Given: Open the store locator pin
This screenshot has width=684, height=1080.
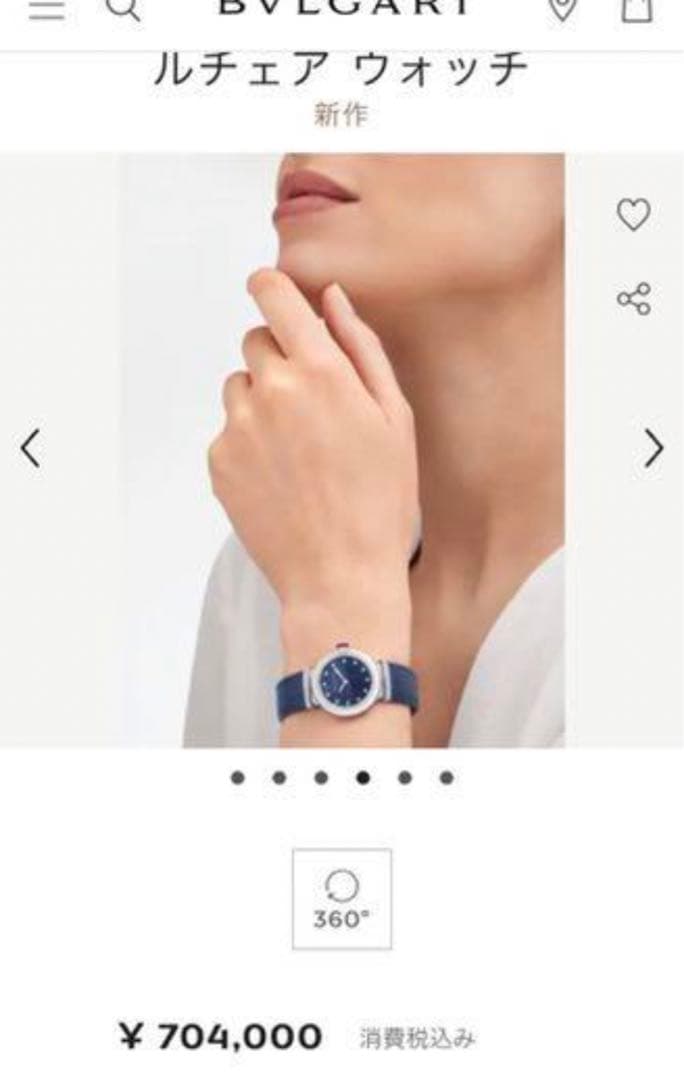Looking at the screenshot, I should pyautogui.click(x=563, y=9).
